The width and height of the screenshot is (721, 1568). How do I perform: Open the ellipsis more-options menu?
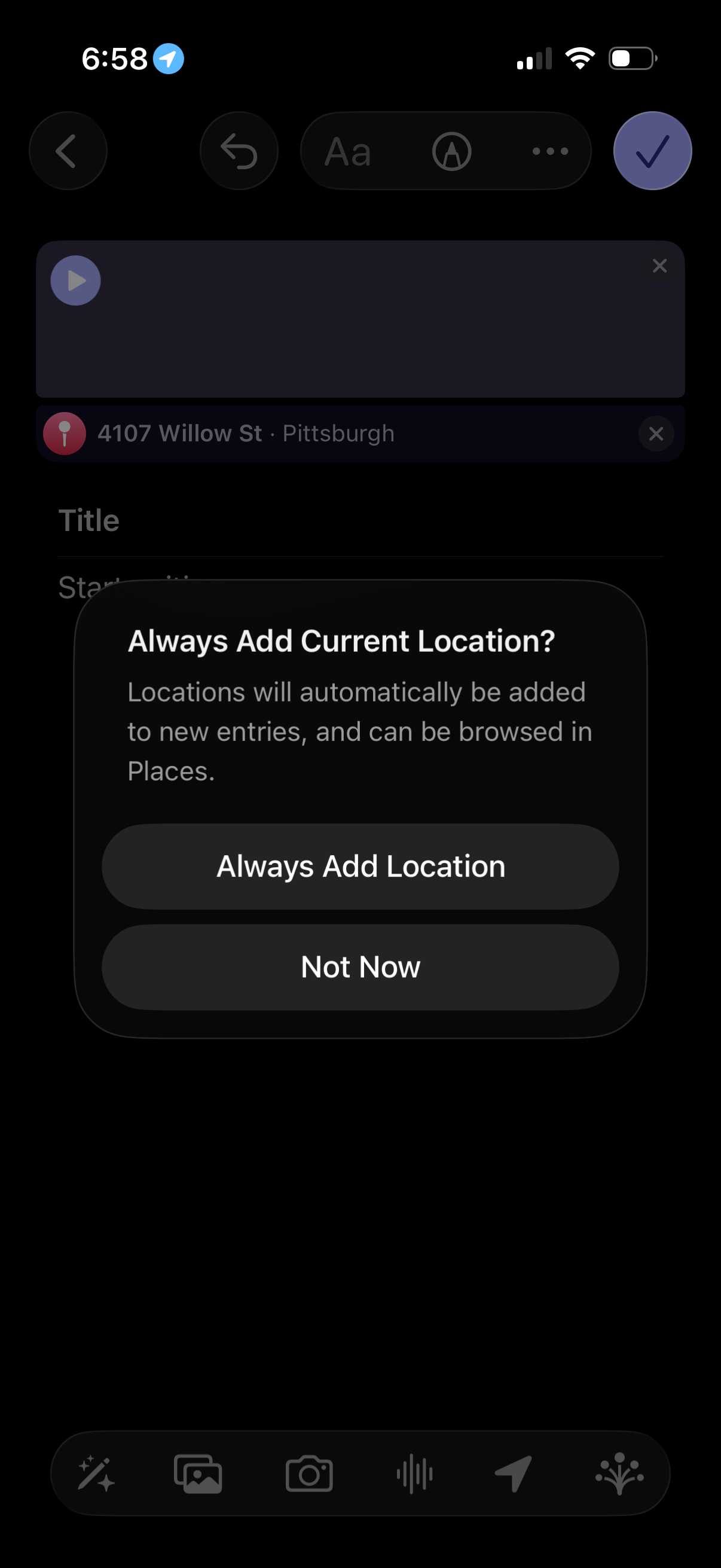coord(549,151)
